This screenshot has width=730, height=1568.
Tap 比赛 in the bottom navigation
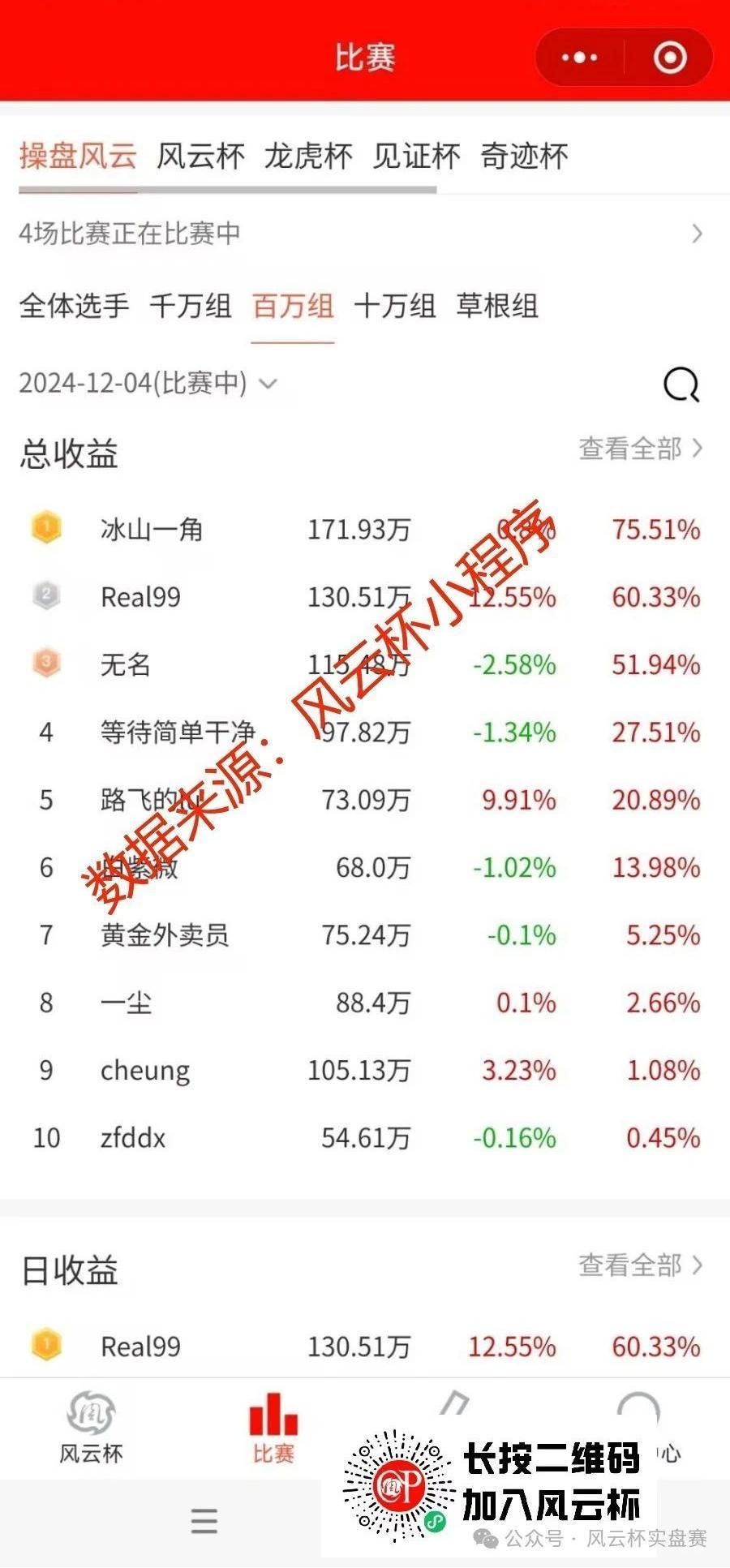tap(273, 1428)
